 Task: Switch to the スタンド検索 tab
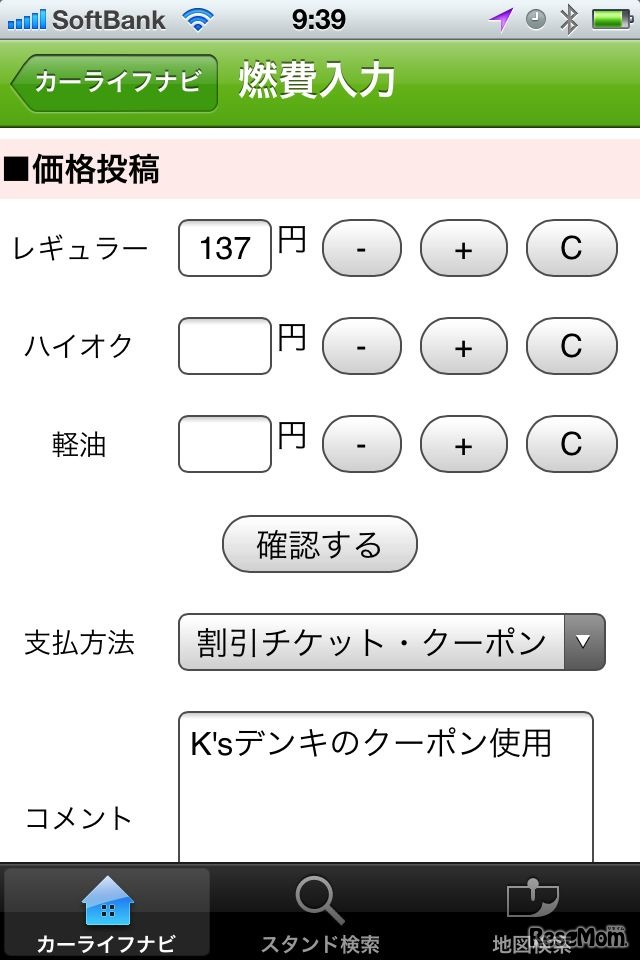click(320, 912)
